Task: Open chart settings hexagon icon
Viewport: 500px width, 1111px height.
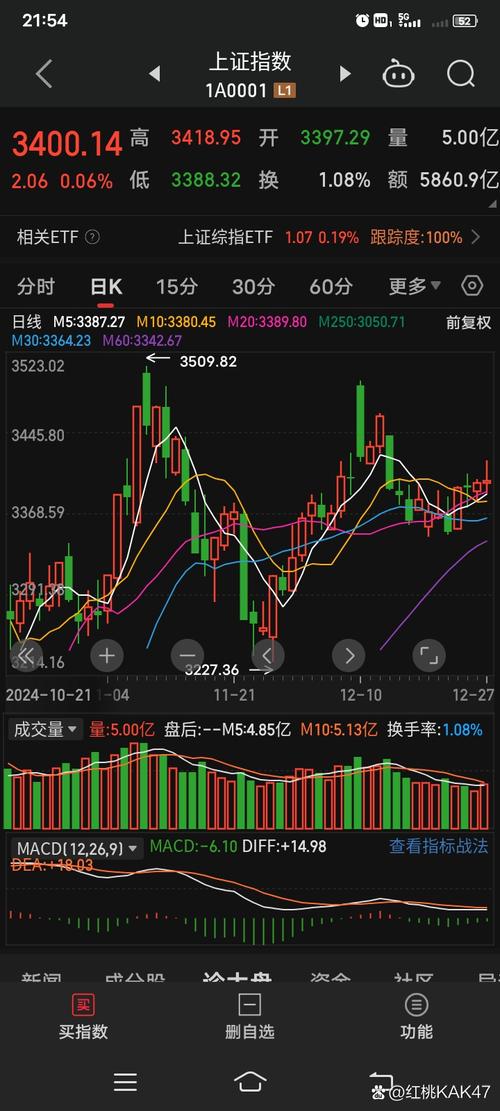Action: [472, 286]
